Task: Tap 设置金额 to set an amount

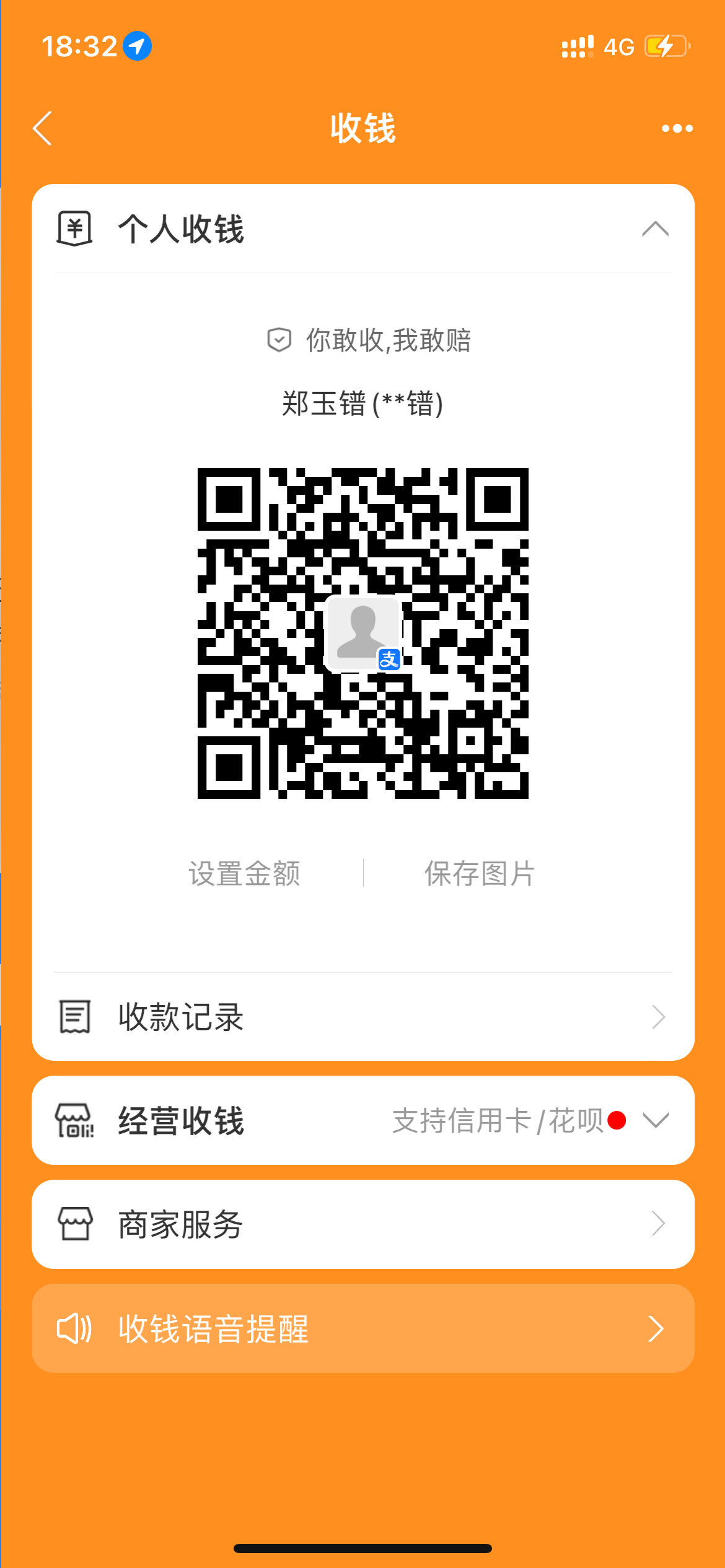Action: pos(244,873)
